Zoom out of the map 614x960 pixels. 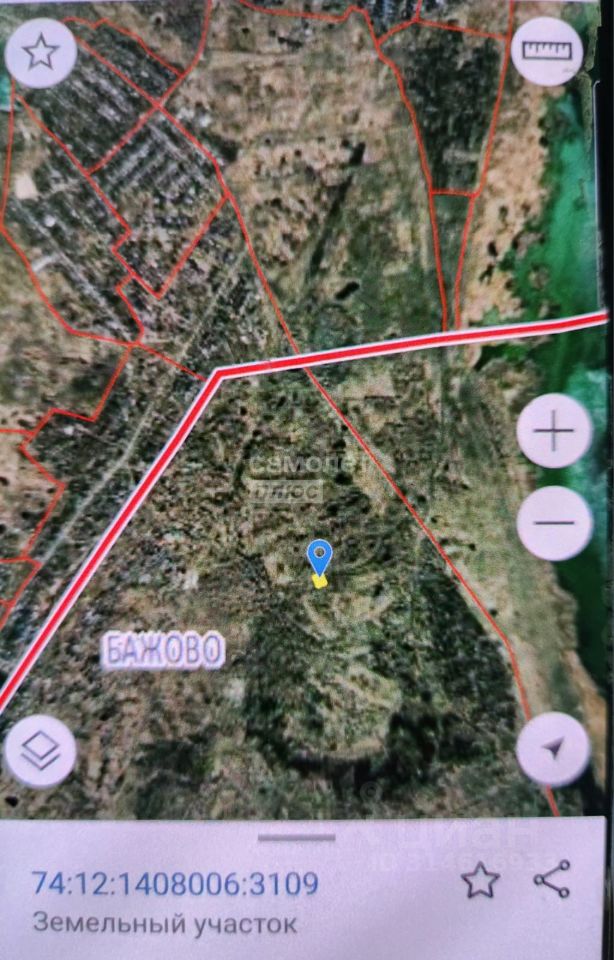(555, 522)
